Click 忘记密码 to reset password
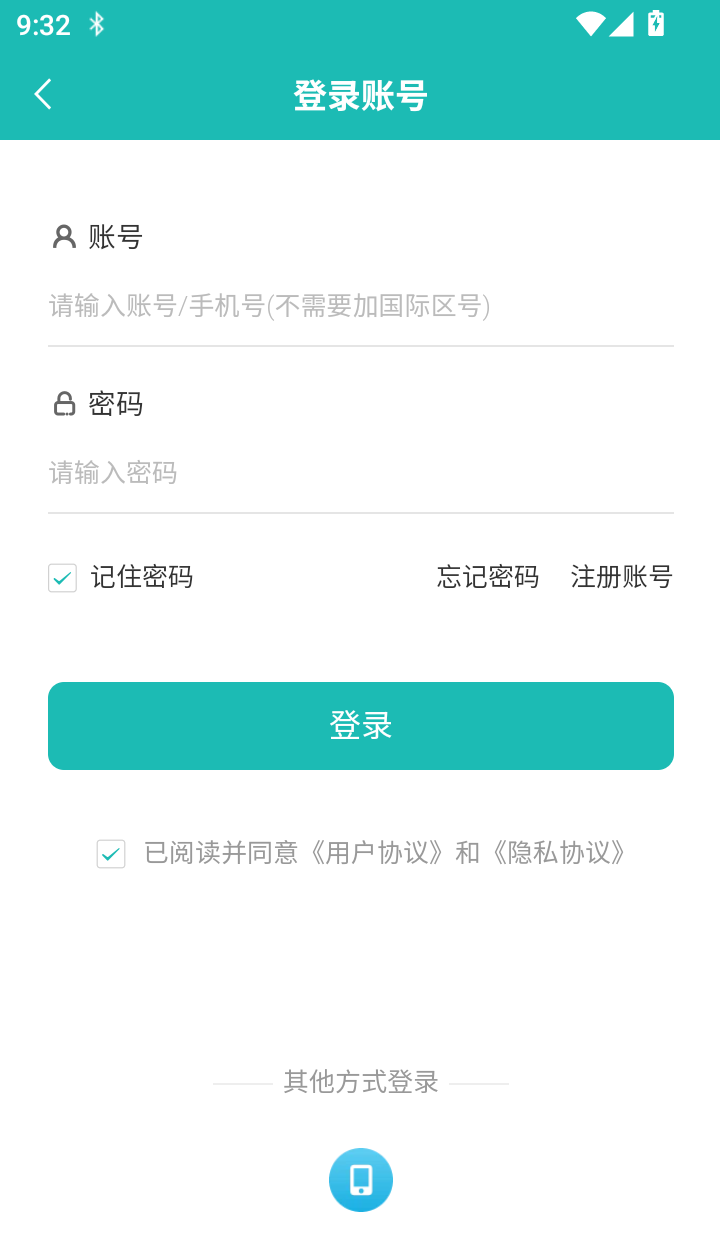 coord(486,577)
